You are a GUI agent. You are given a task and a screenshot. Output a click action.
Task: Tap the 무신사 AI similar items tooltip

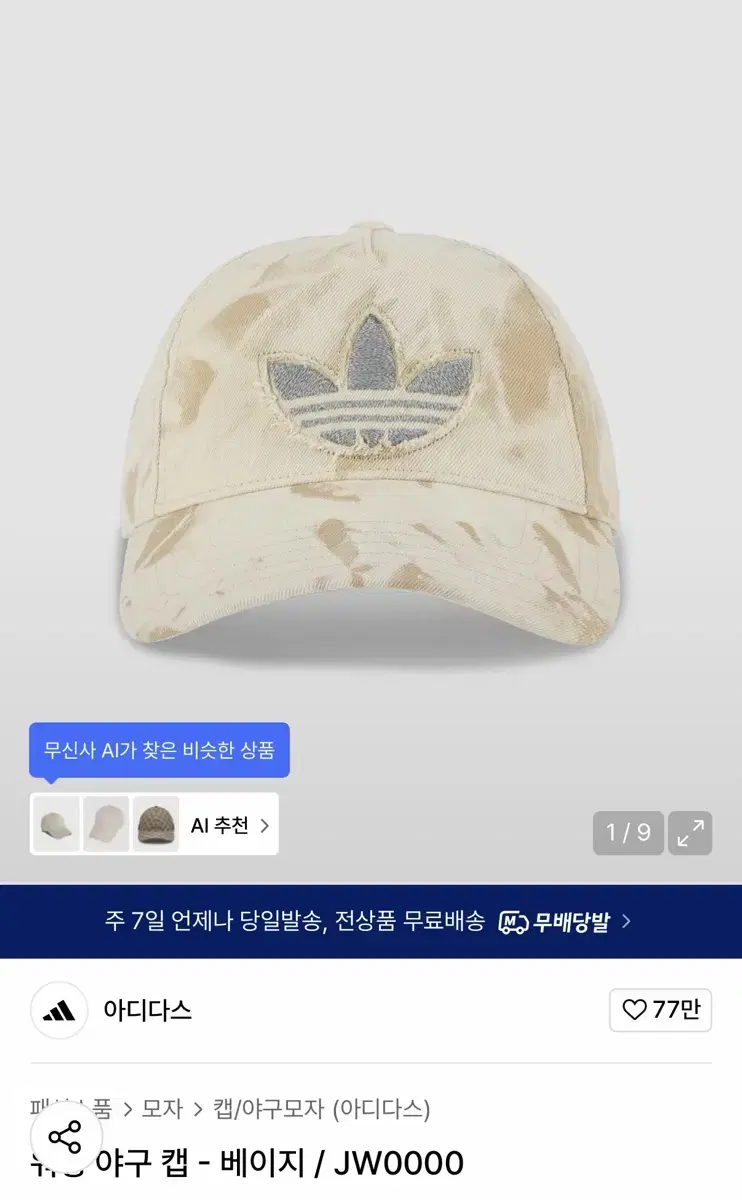(162, 749)
